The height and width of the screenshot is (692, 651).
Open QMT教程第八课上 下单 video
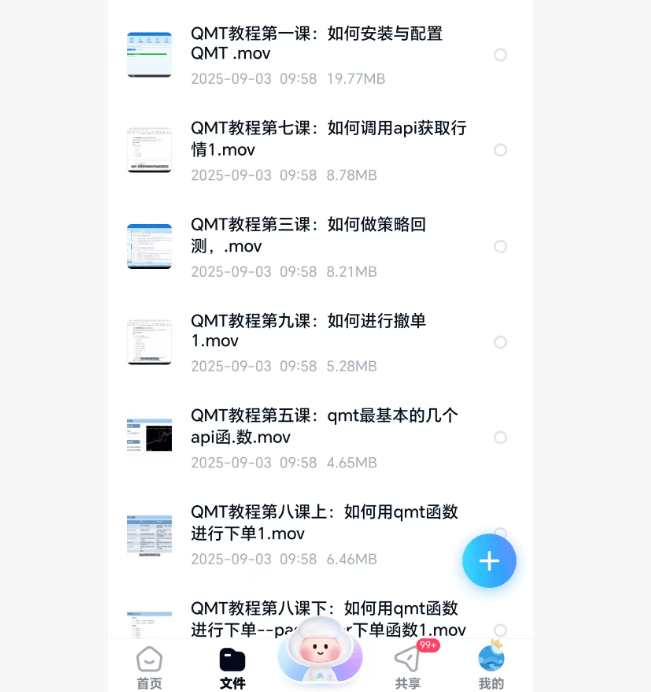324,523
